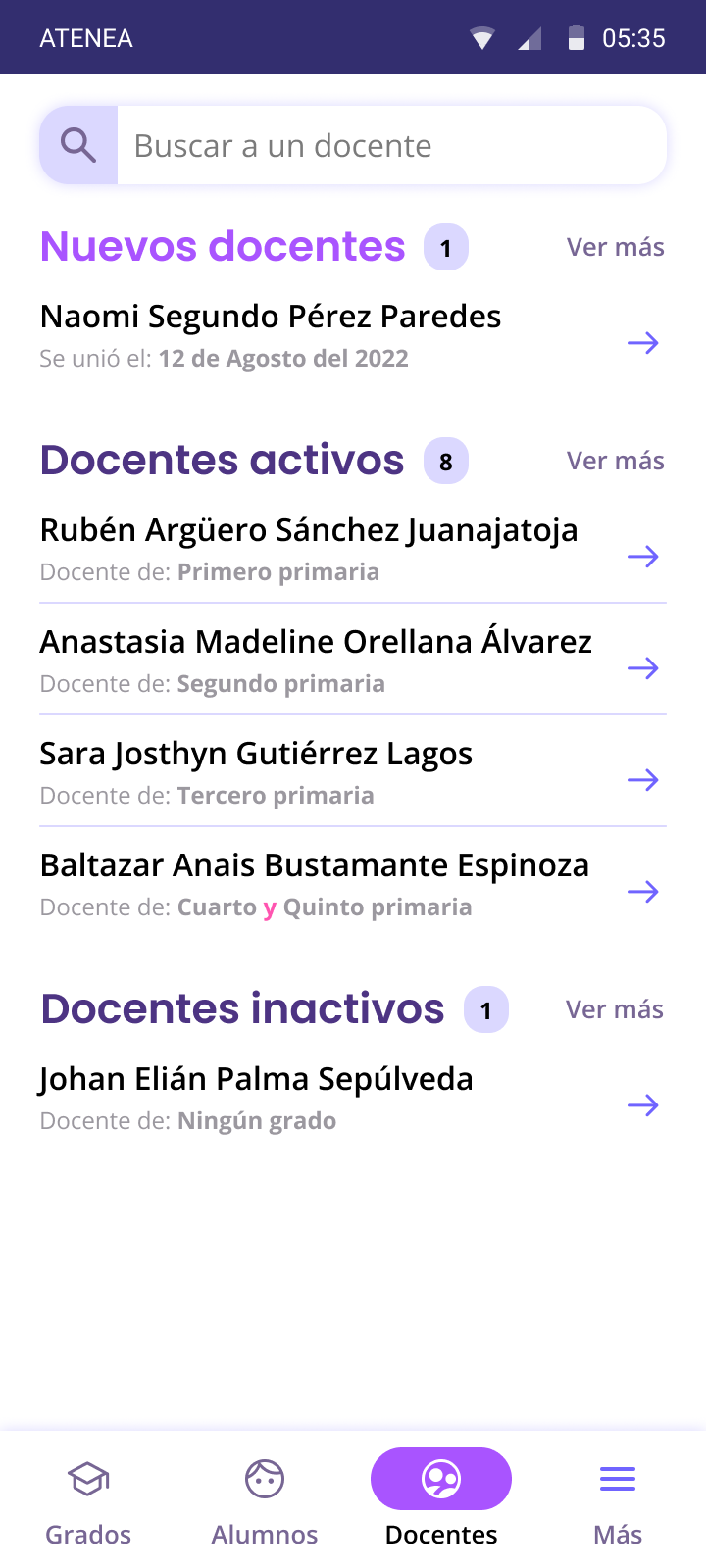The width and height of the screenshot is (706, 1568).
Task: Tap the Nuevos docentes badge showing 1
Action: (445, 248)
